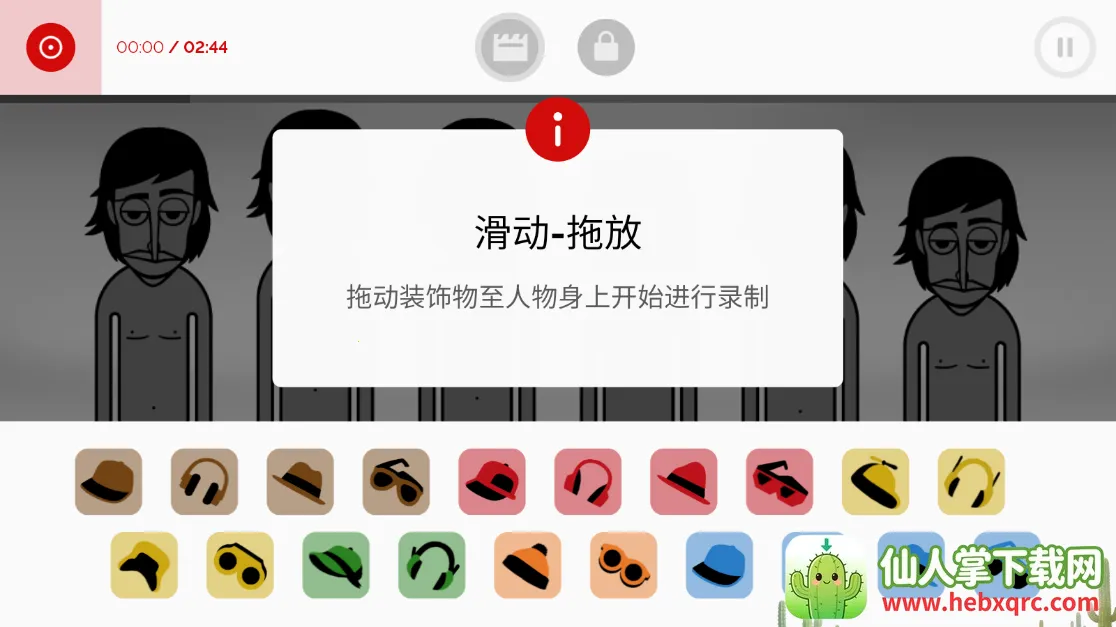Select the red cap accessory
Screen dimensions: 1116x627
click(x=492, y=482)
